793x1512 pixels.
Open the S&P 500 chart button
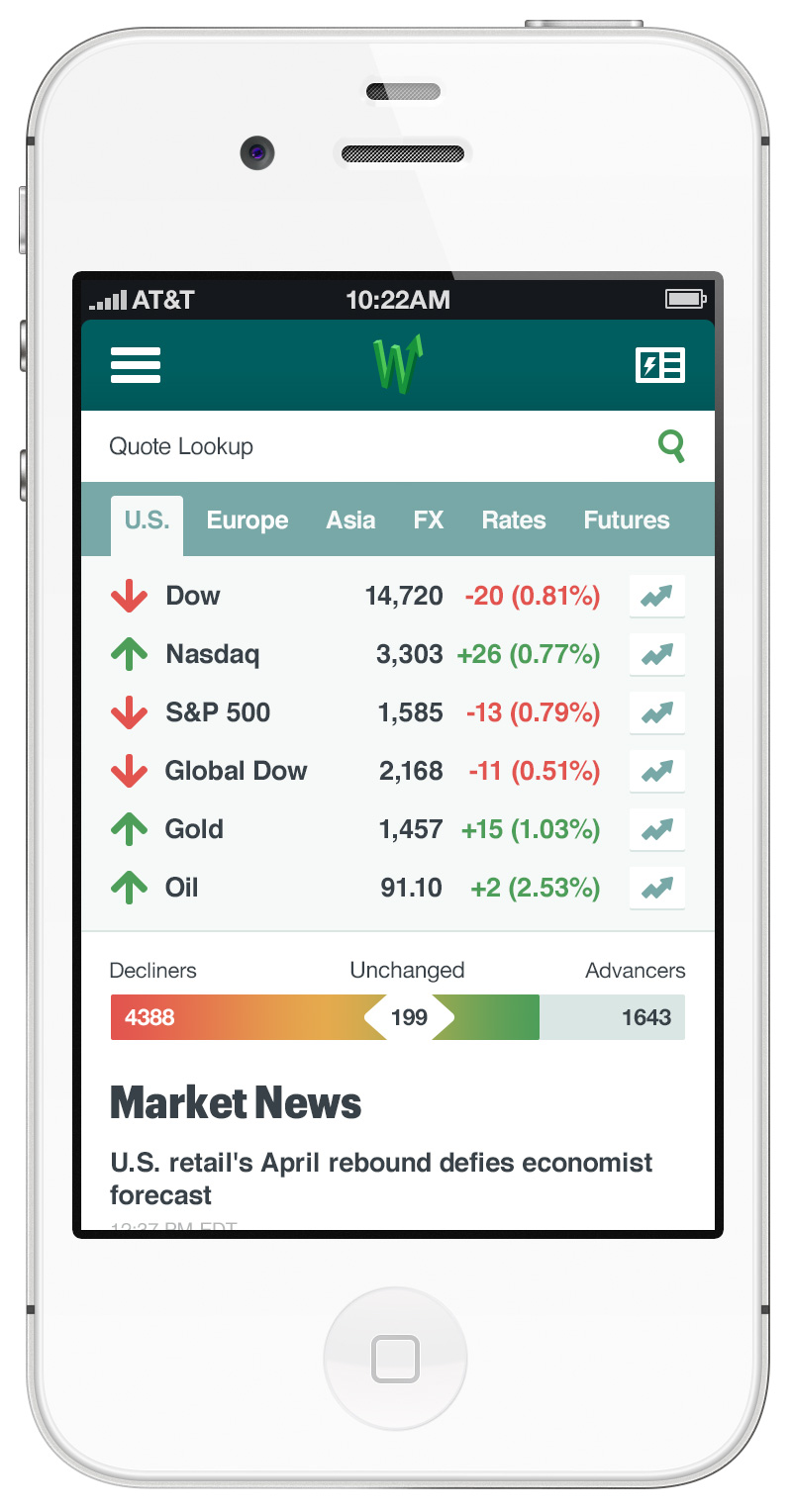656,712
